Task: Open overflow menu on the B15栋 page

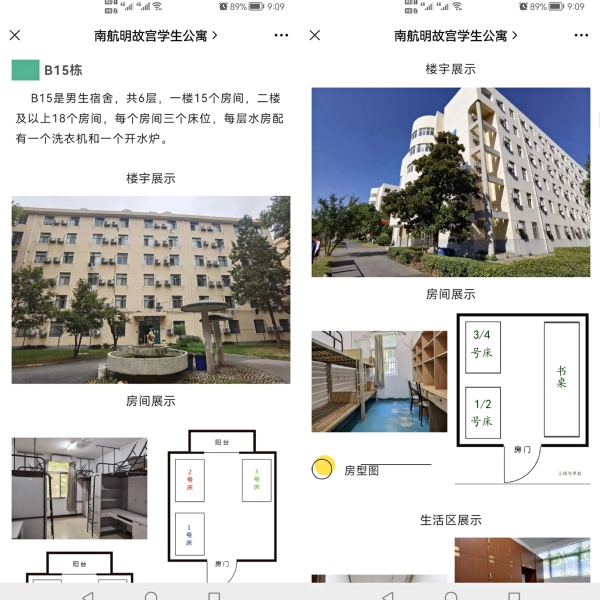Action: [x=281, y=35]
